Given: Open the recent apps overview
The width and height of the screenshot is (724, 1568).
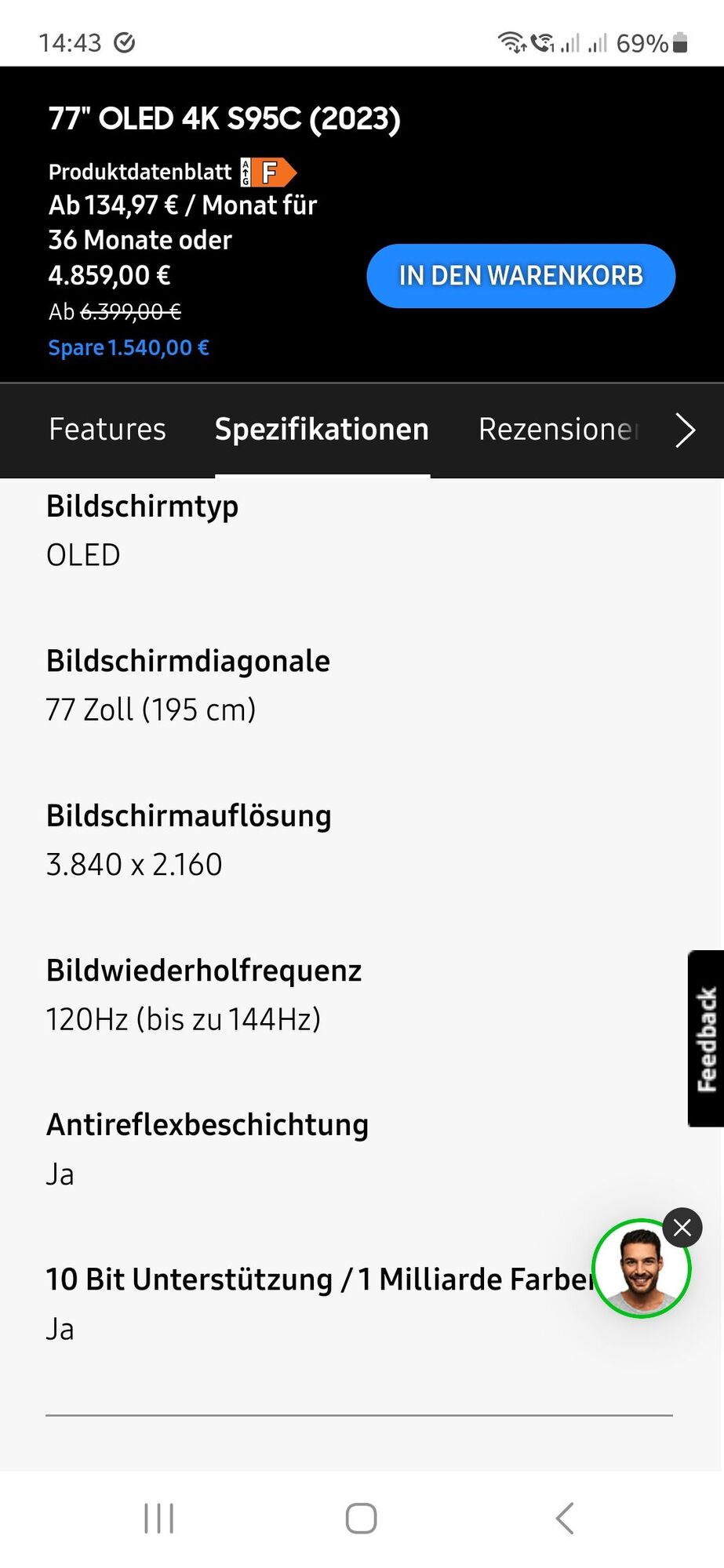Looking at the screenshot, I should 159,1519.
